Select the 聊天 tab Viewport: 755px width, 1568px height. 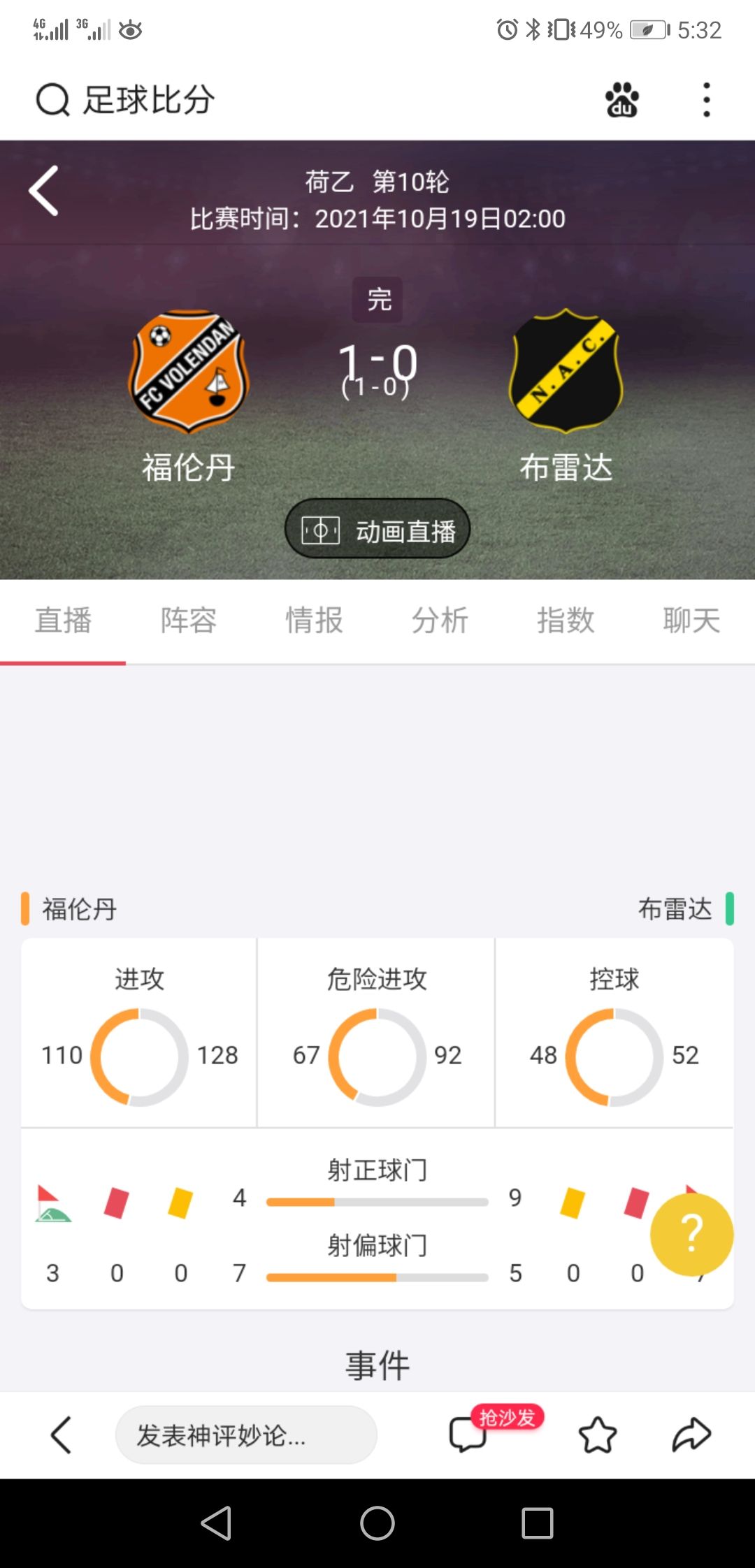click(x=691, y=620)
